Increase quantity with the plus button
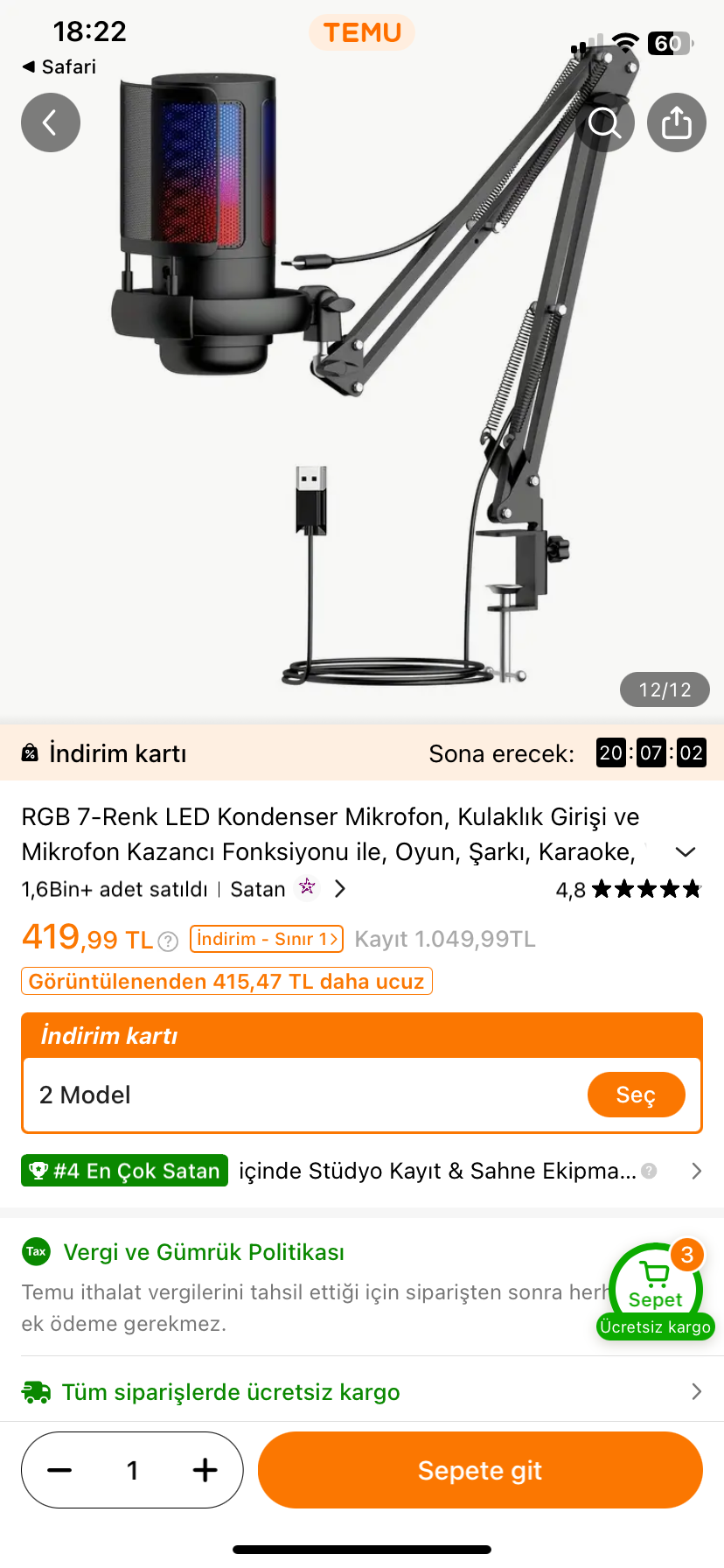 [x=205, y=1470]
